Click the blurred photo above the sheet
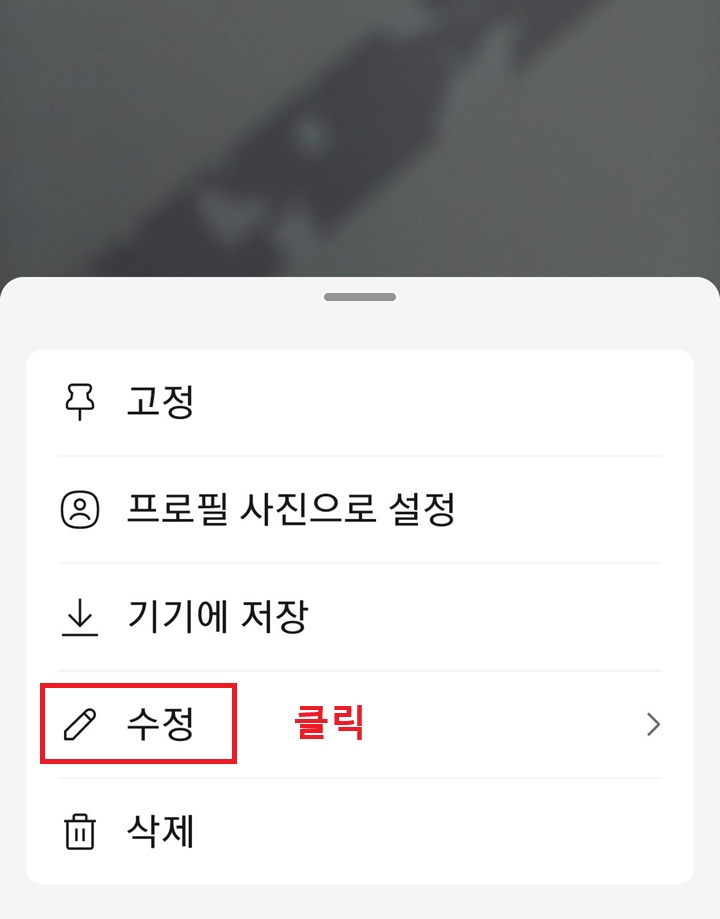Viewport: 720px width, 919px height. pos(360,130)
